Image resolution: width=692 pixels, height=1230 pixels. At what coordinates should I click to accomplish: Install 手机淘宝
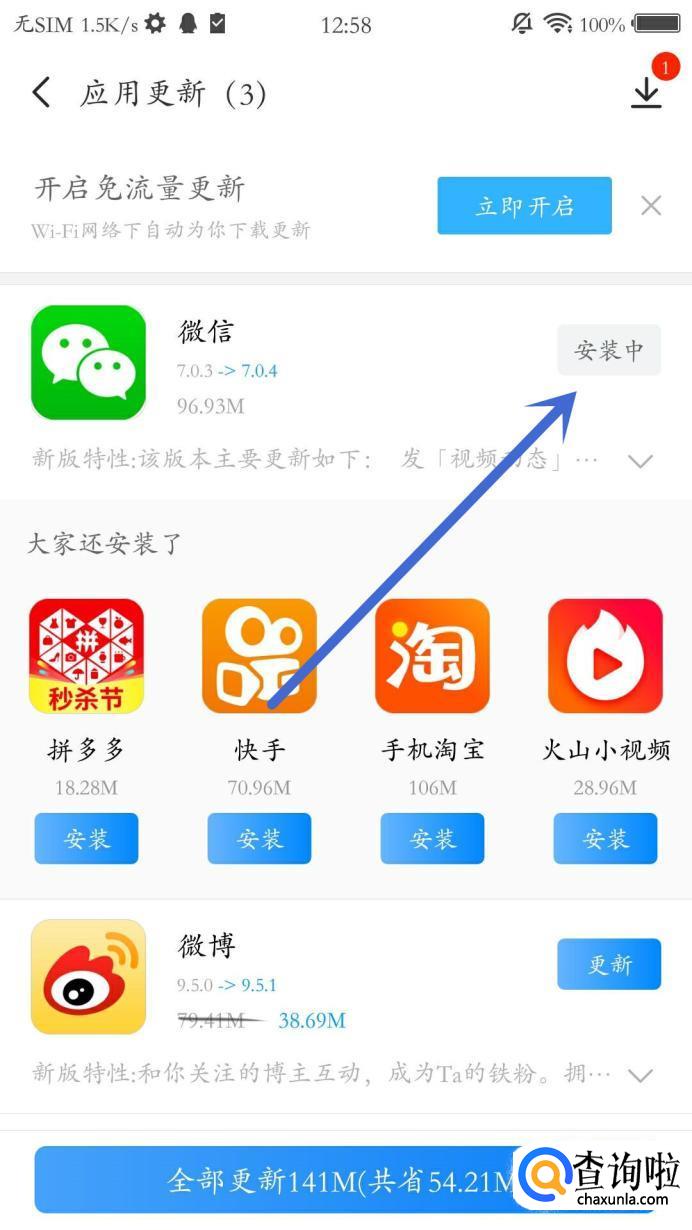432,838
